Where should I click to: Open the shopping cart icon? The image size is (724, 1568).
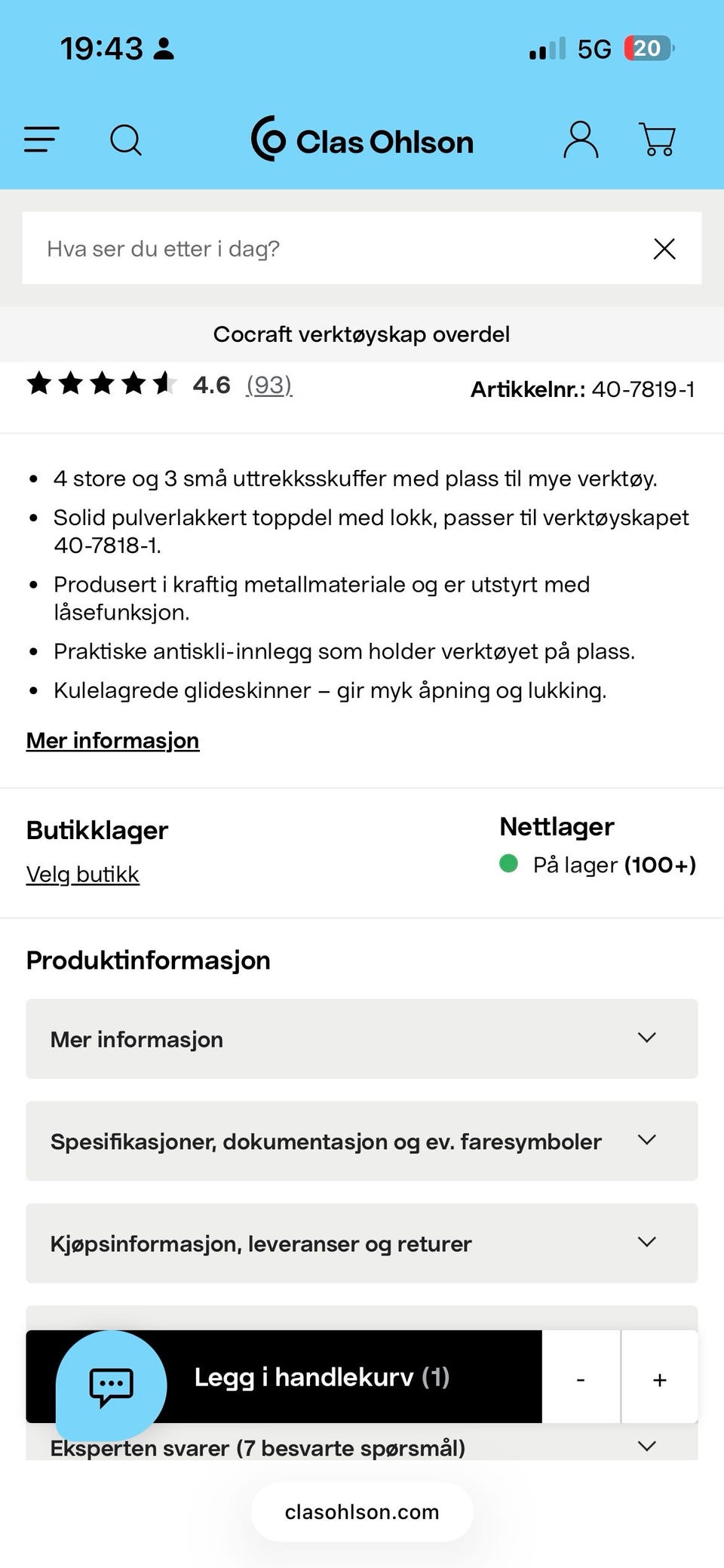657,138
